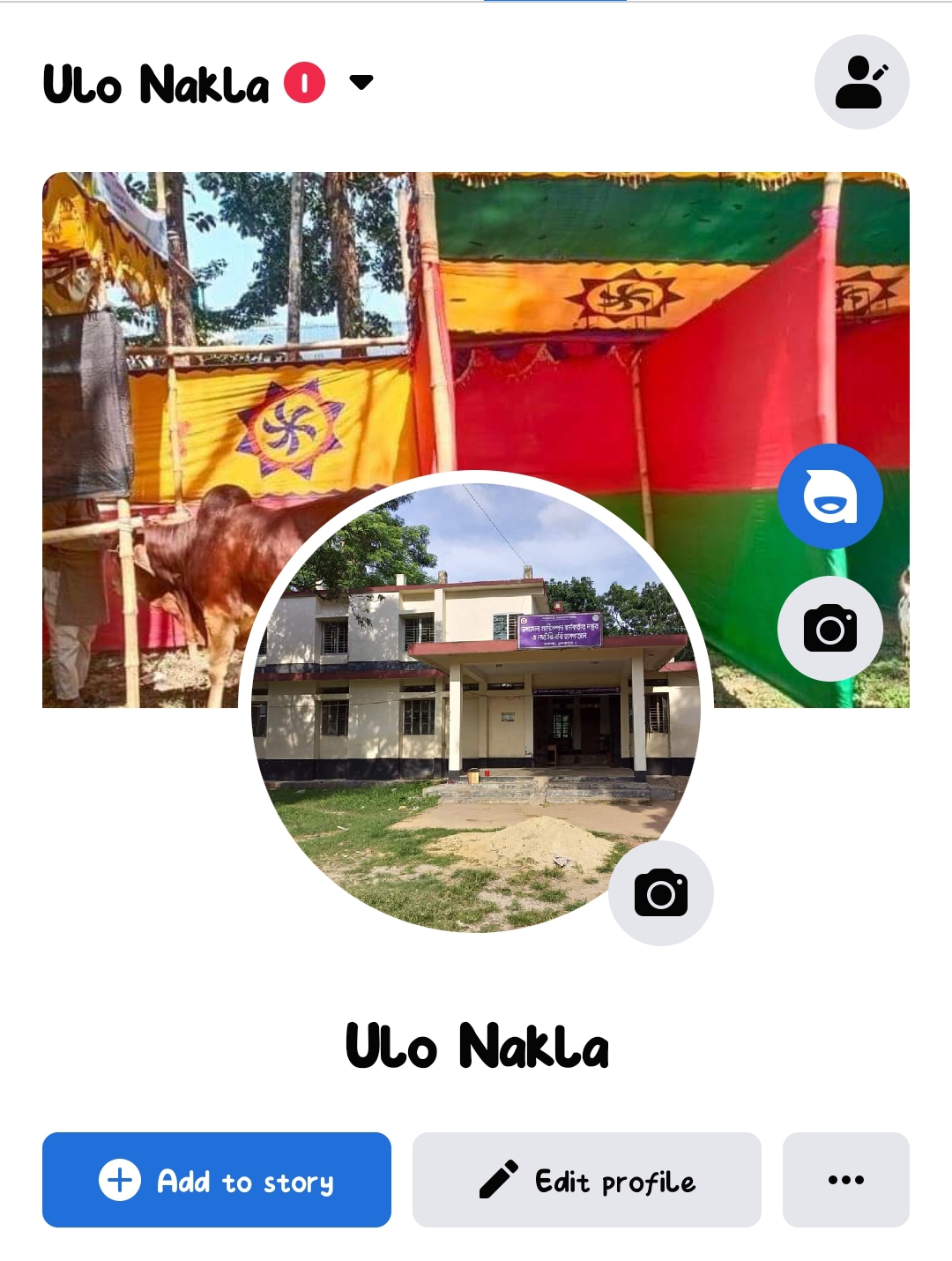This screenshot has height=1261, width=952.
Task: Open Edit profile
Action: 586,1180
